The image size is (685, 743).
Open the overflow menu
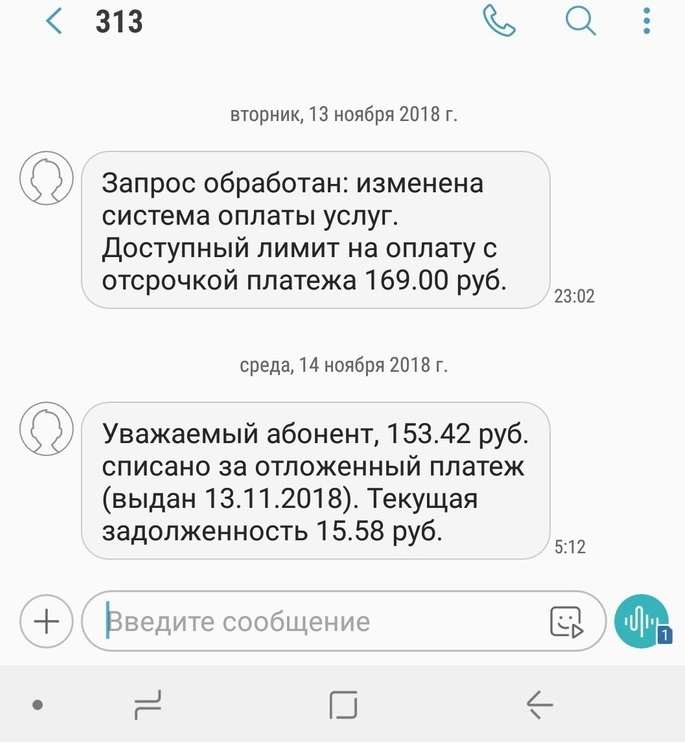[646, 21]
